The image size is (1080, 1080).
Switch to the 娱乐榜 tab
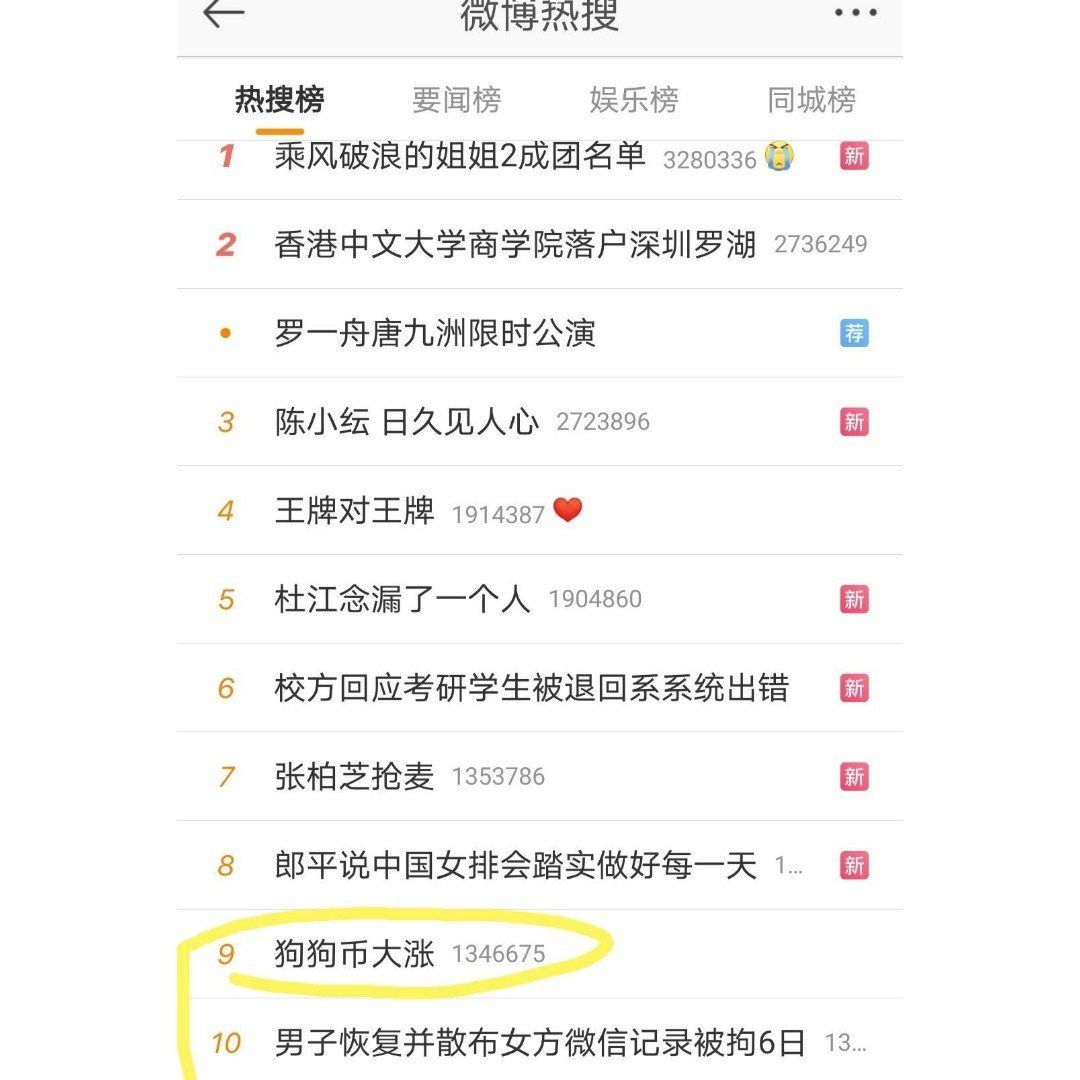[x=634, y=100]
